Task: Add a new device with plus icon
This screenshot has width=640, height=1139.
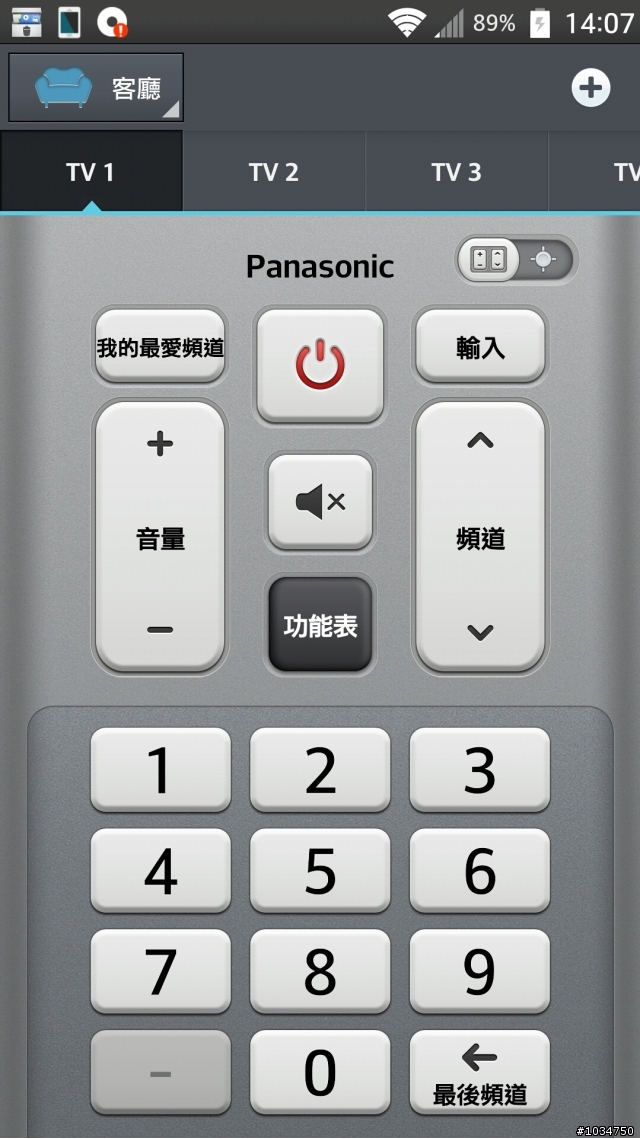Action: click(590, 88)
